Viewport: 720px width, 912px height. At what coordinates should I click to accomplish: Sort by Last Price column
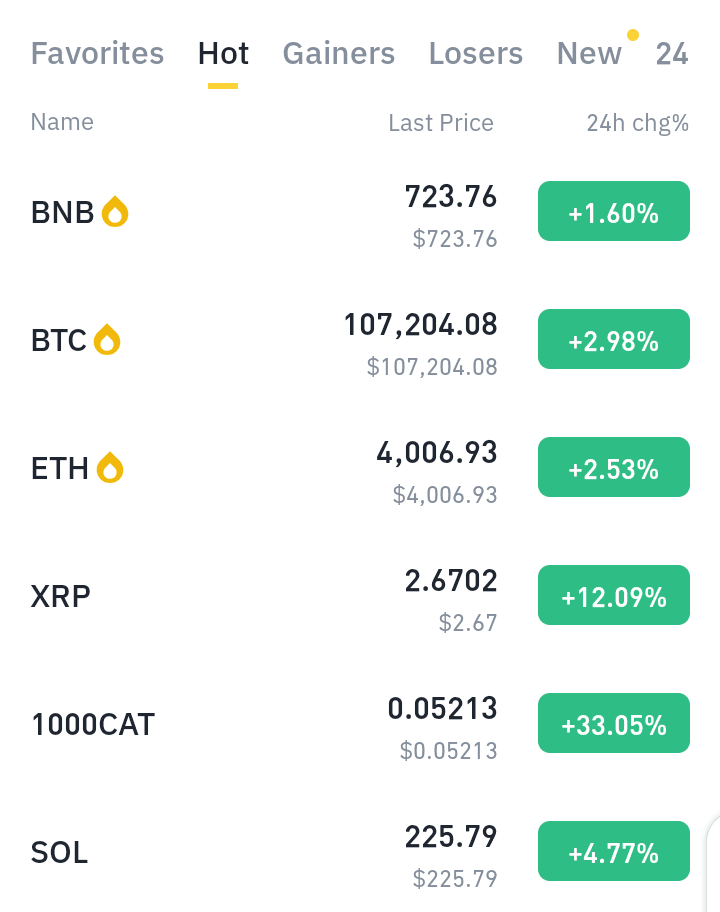(x=440, y=123)
